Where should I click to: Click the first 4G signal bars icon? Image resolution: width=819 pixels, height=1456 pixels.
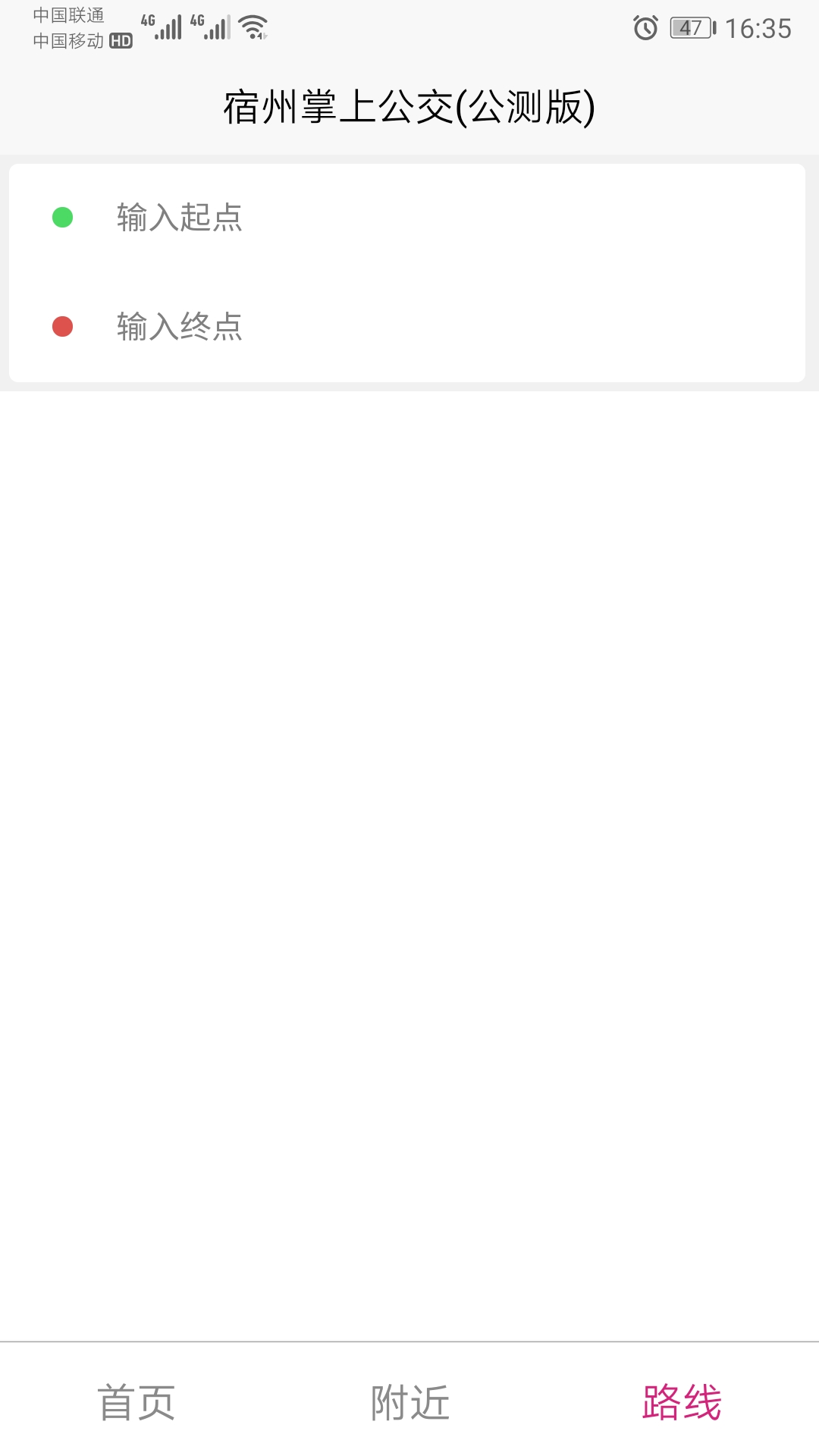[x=162, y=27]
